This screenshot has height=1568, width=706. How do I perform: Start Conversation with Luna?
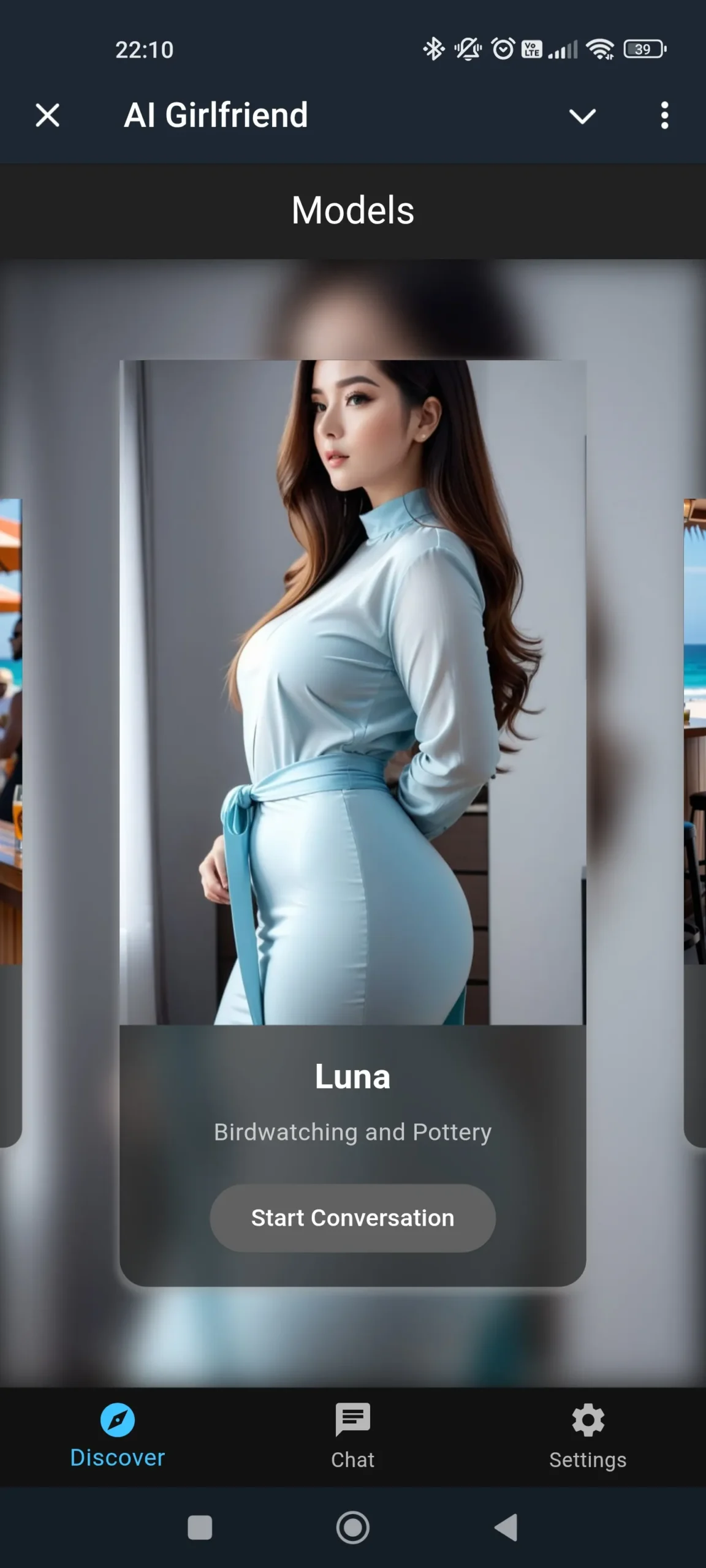click(353, 1218)
